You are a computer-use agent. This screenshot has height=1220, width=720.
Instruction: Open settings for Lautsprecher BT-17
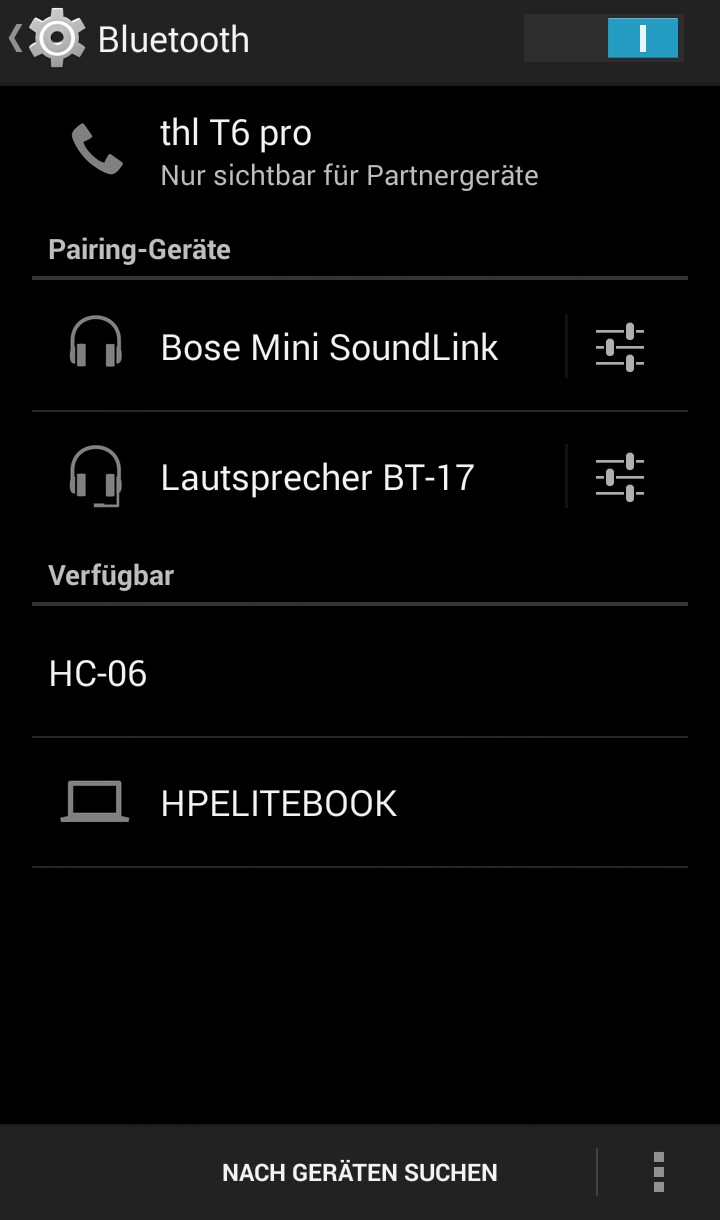coord(620,478)
